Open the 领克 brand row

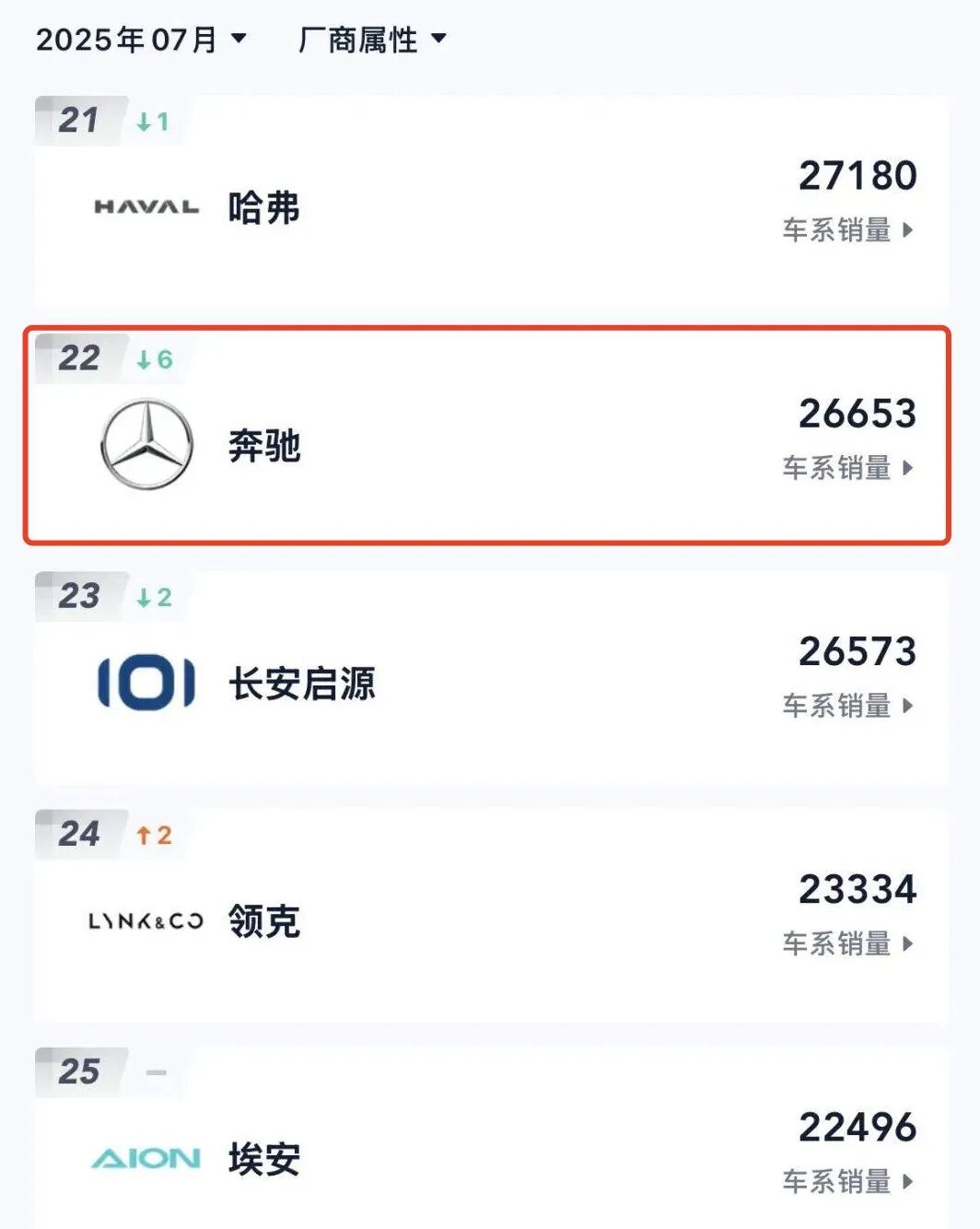pyautogui.click(x=492, y=916)
